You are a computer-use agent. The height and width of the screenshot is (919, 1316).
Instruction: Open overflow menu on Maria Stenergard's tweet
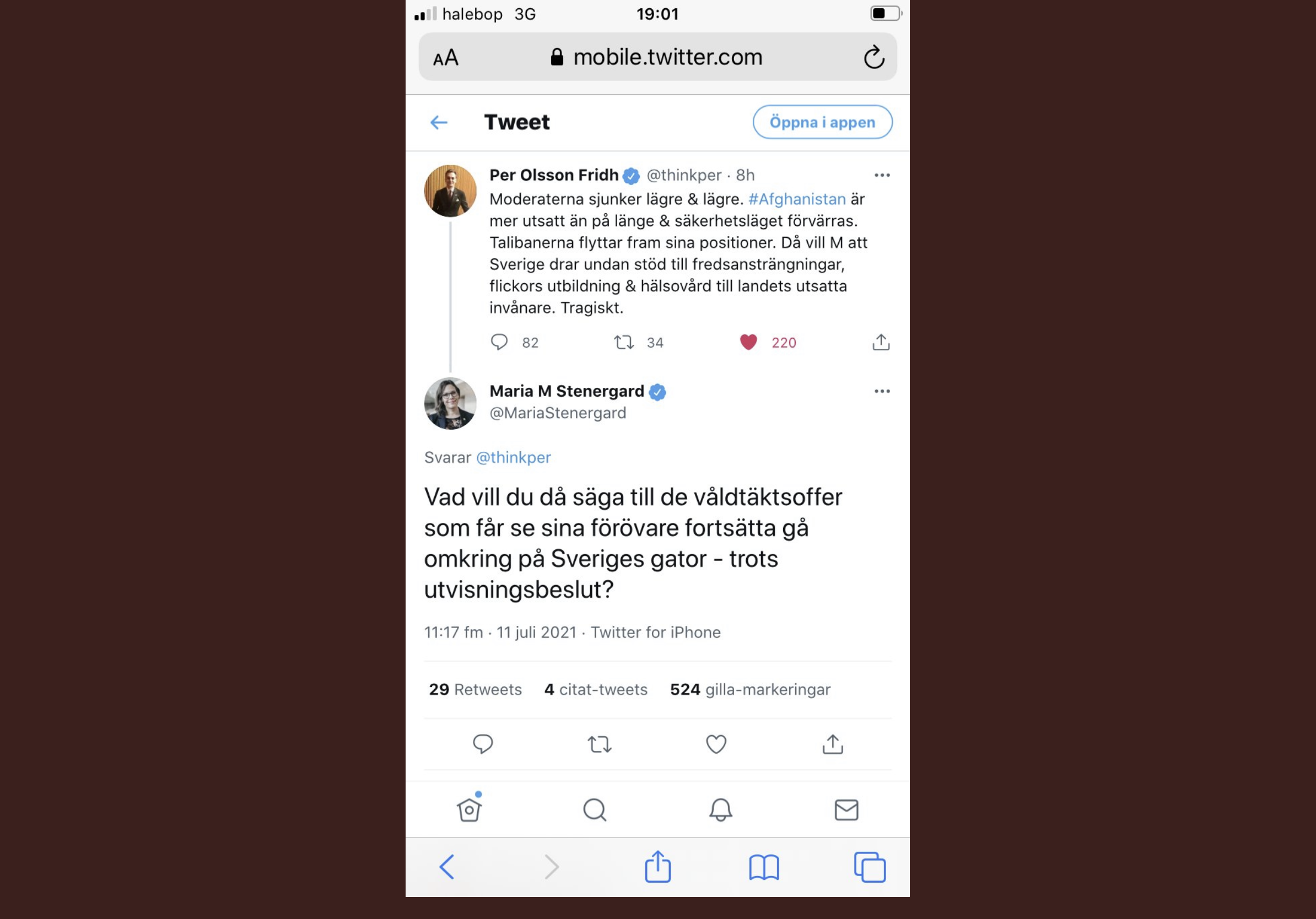click(882, 391)
